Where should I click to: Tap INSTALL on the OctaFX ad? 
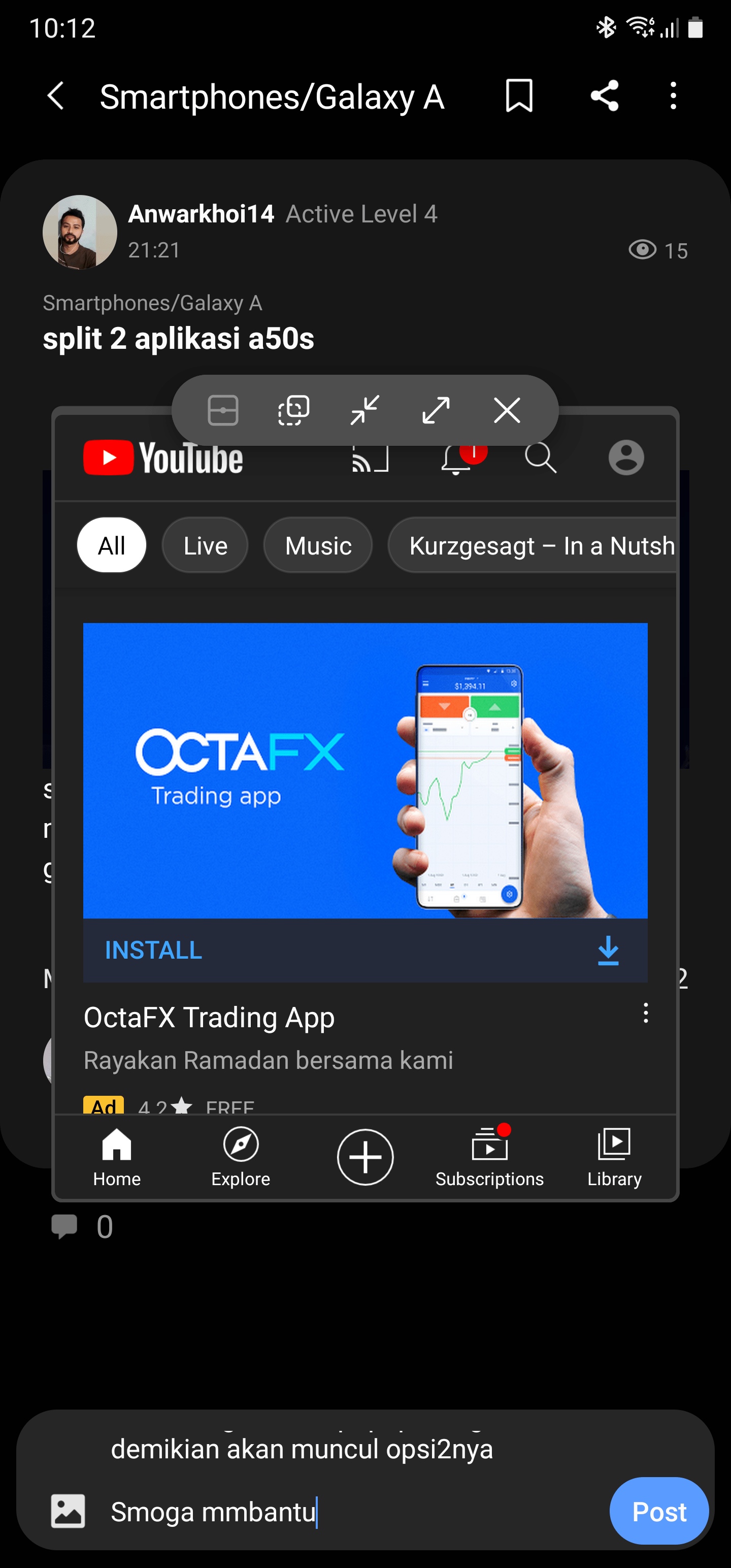(x=153, y=950)
